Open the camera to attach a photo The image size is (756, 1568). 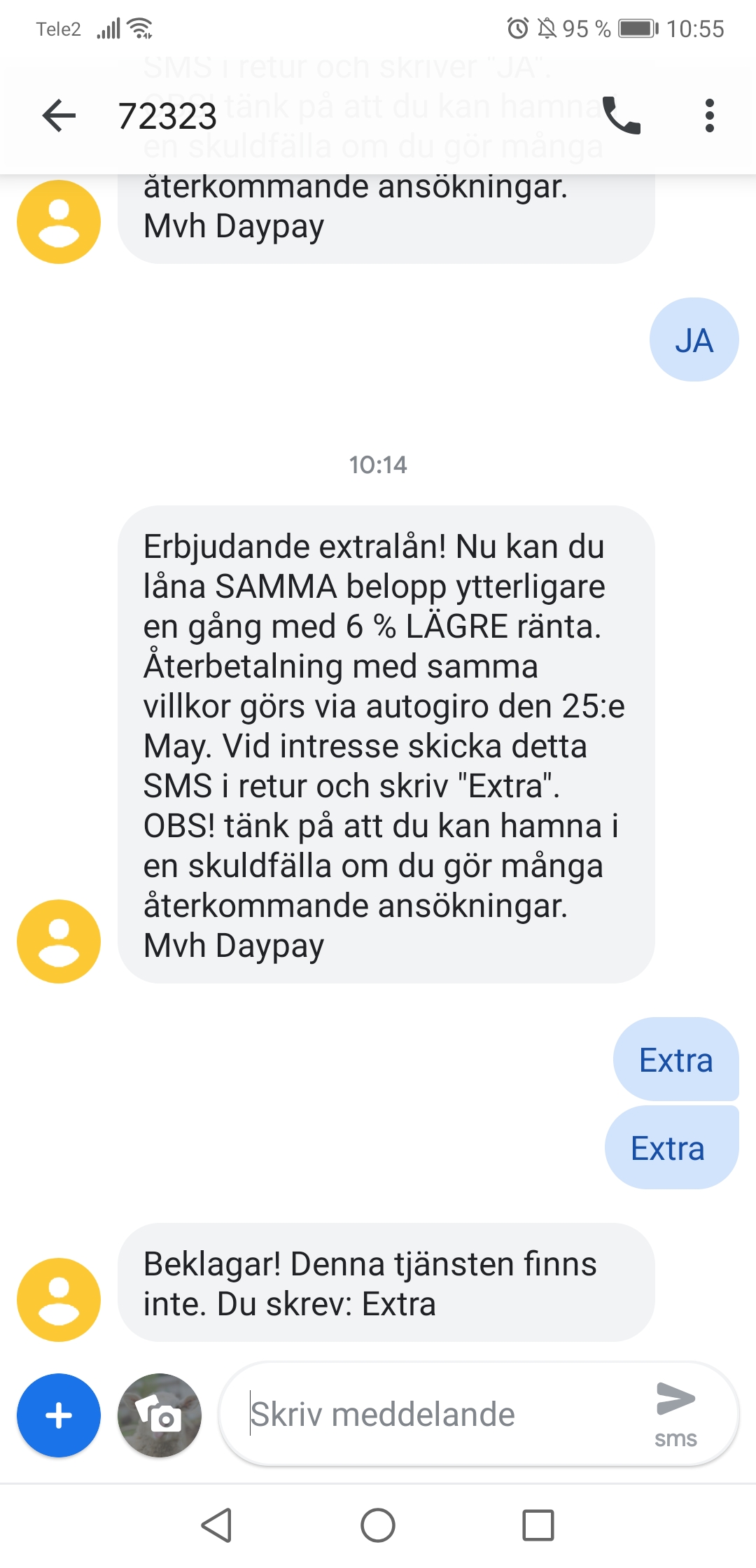coord(160,1415)
